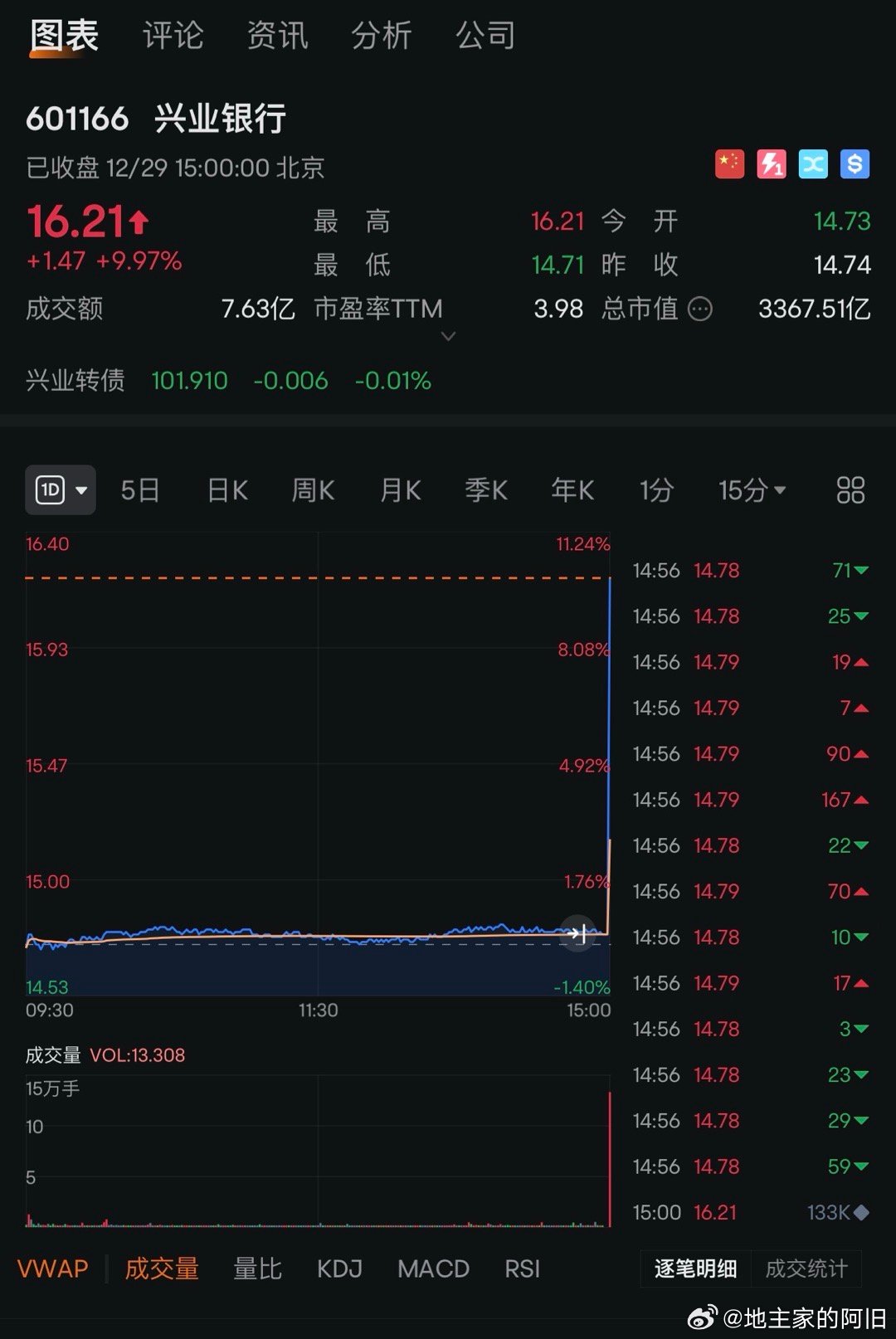
Task: Open the 资讯 tab
Action: (x=277, y=36)
